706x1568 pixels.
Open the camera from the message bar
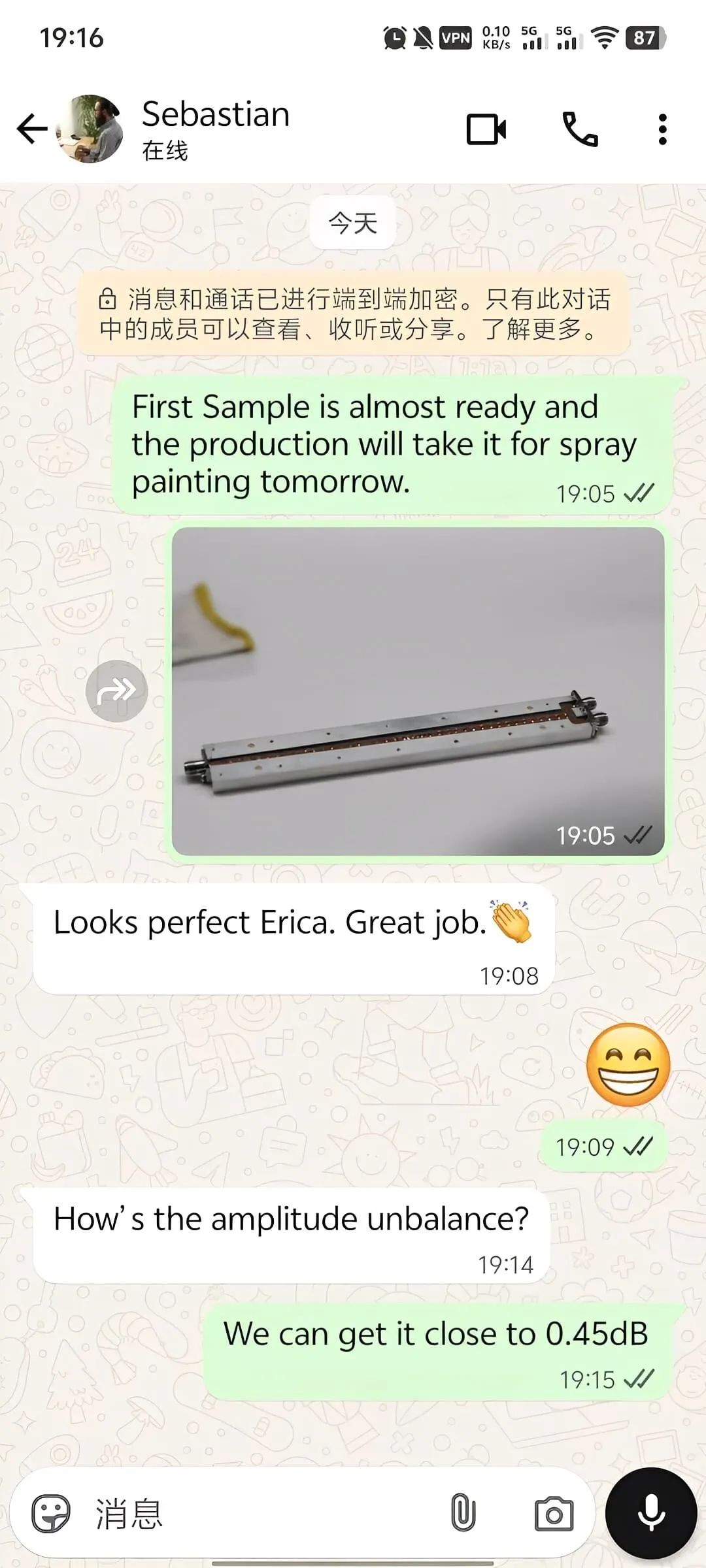click(554, 1513)
